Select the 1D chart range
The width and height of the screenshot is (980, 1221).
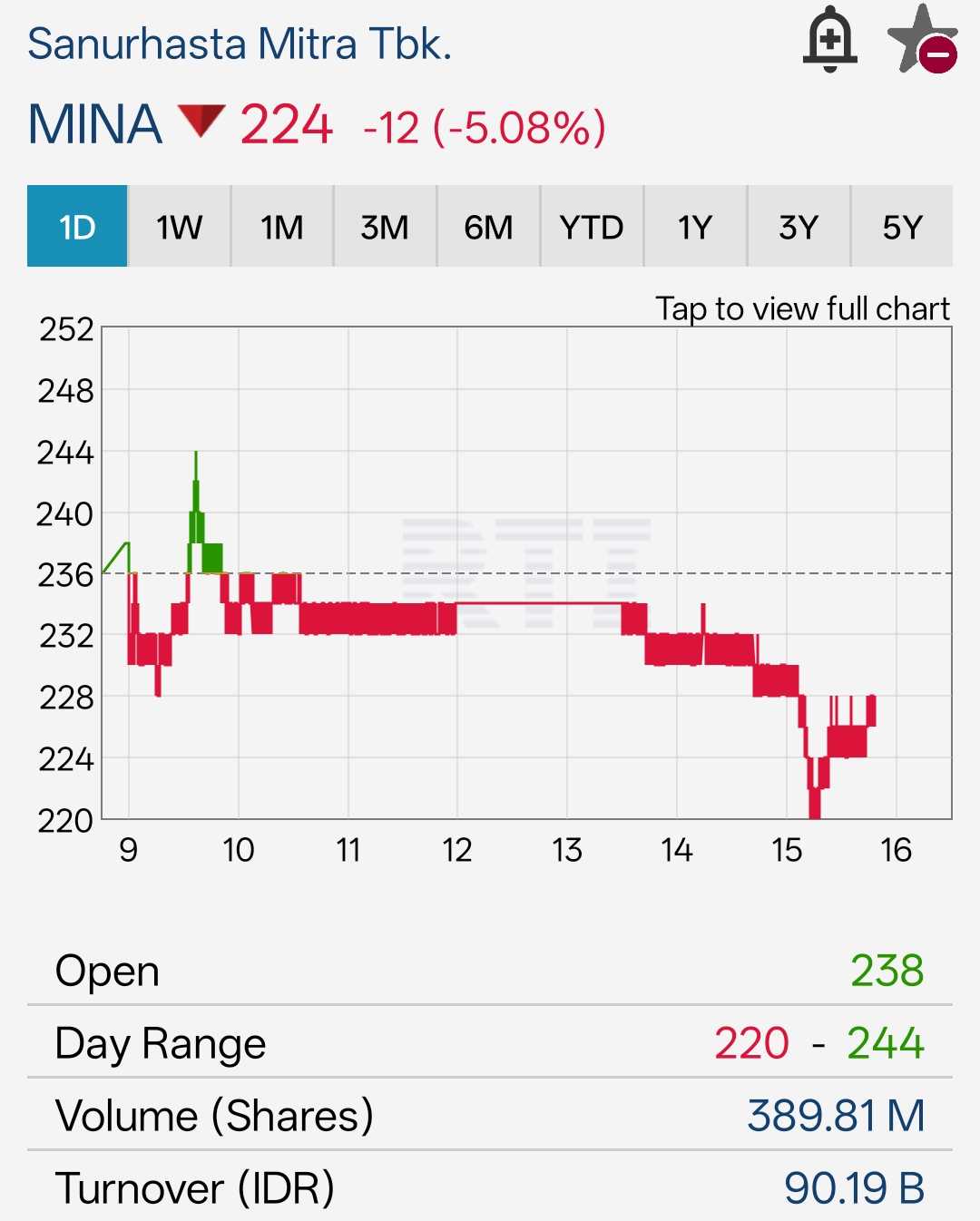click(x=77, y=227)
